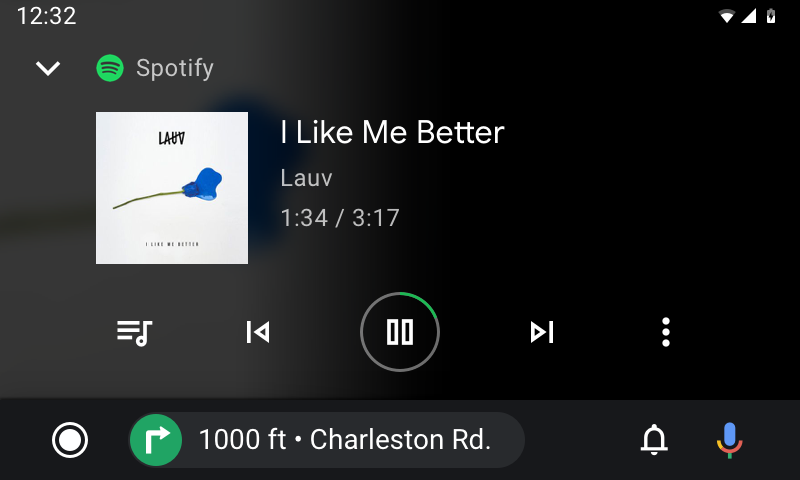Viewport: 800px width, 480px height.
Task: Tap the circular home launcher button
Action: pyautogui.click(x=70, y=440)
